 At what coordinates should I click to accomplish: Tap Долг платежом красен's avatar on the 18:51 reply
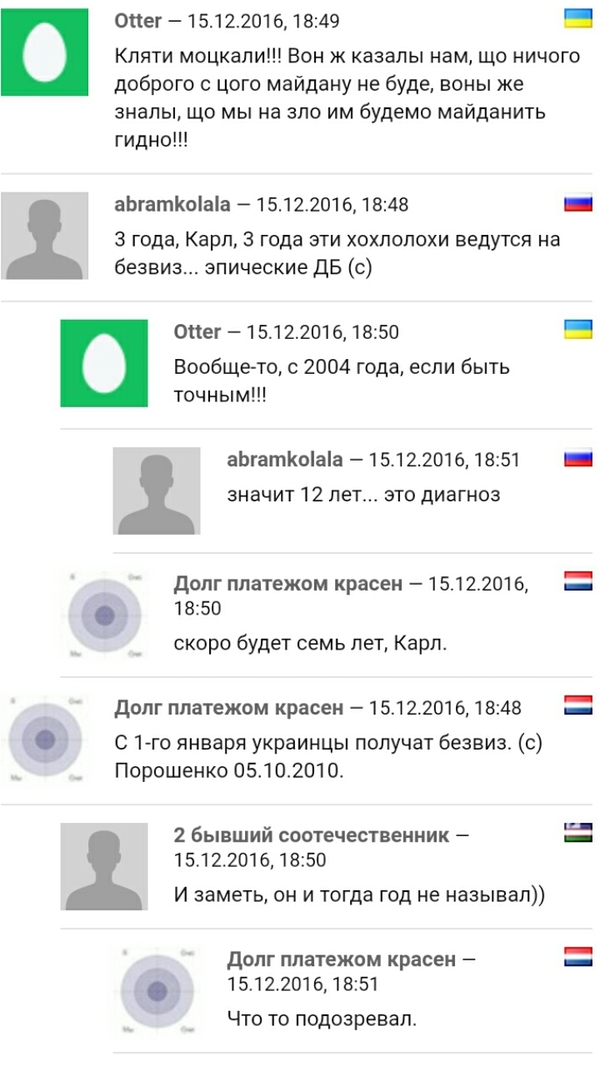pos(157,990)
